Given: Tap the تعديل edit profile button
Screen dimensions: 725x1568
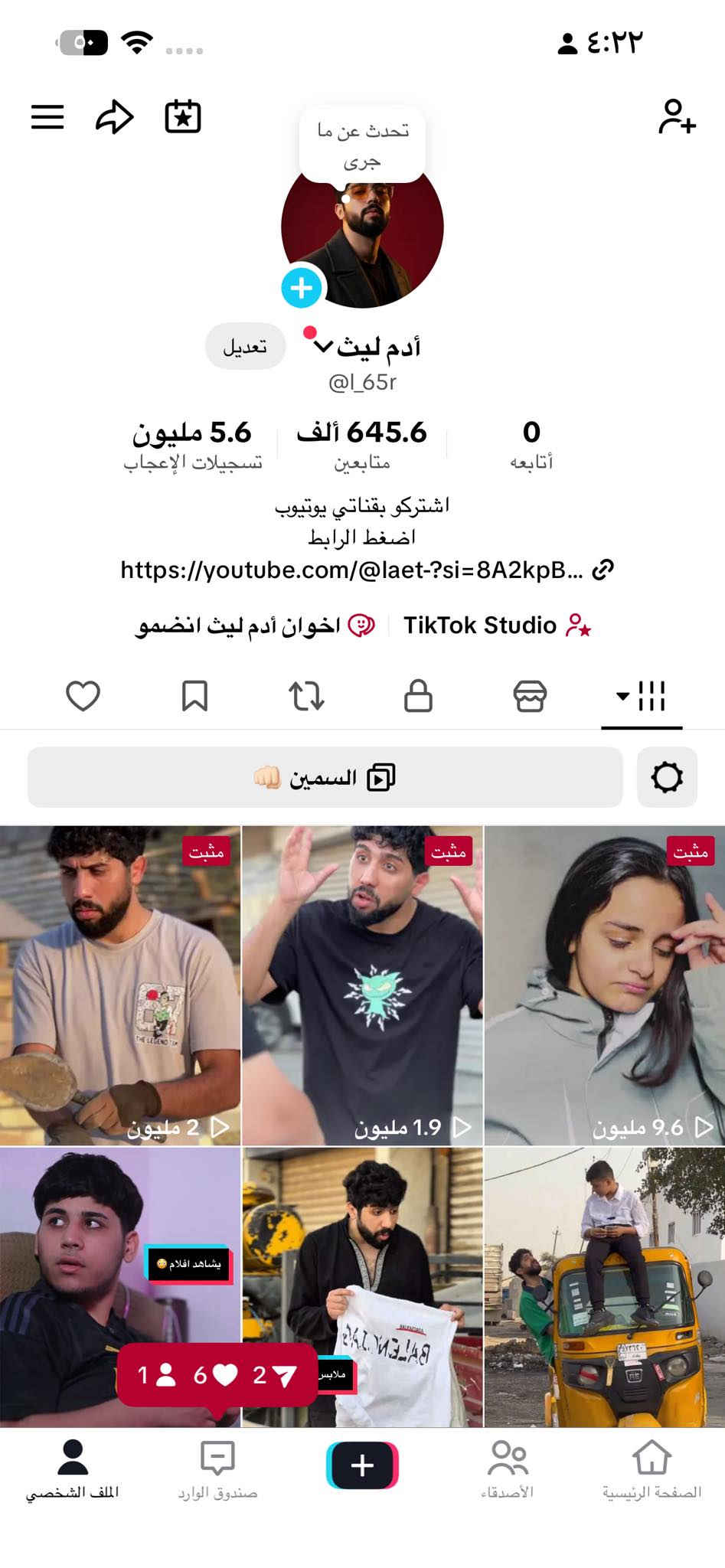Looking at the screenshot, I should point(245,347).
